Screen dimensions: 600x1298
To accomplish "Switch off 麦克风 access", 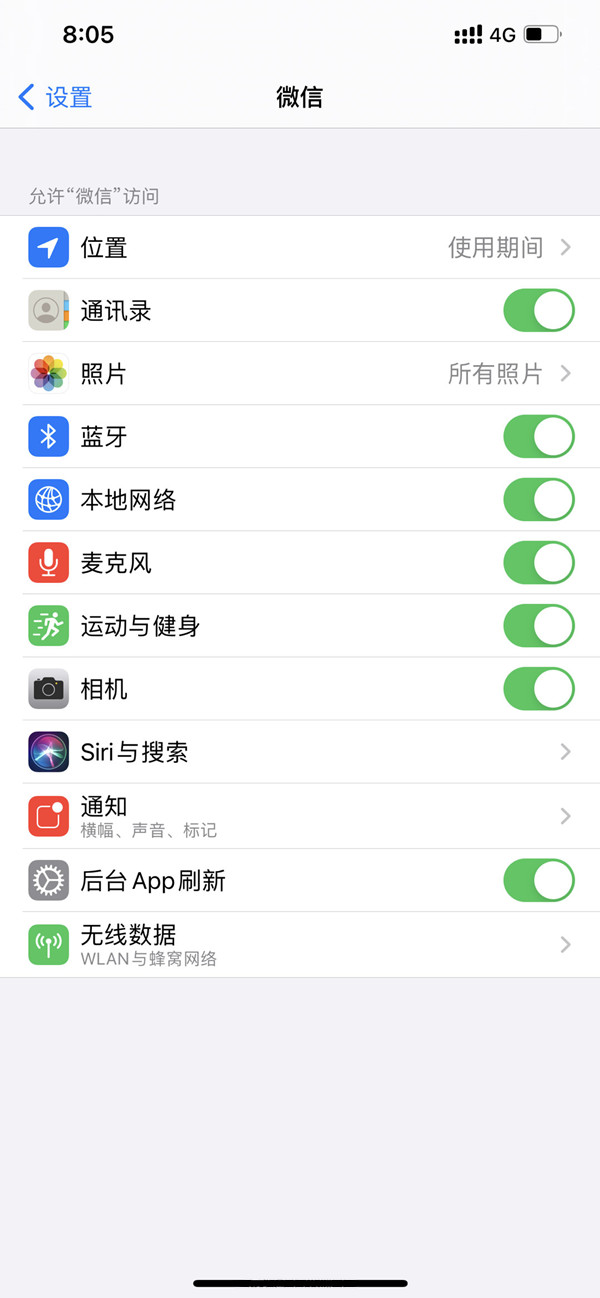I will (538, 562).
